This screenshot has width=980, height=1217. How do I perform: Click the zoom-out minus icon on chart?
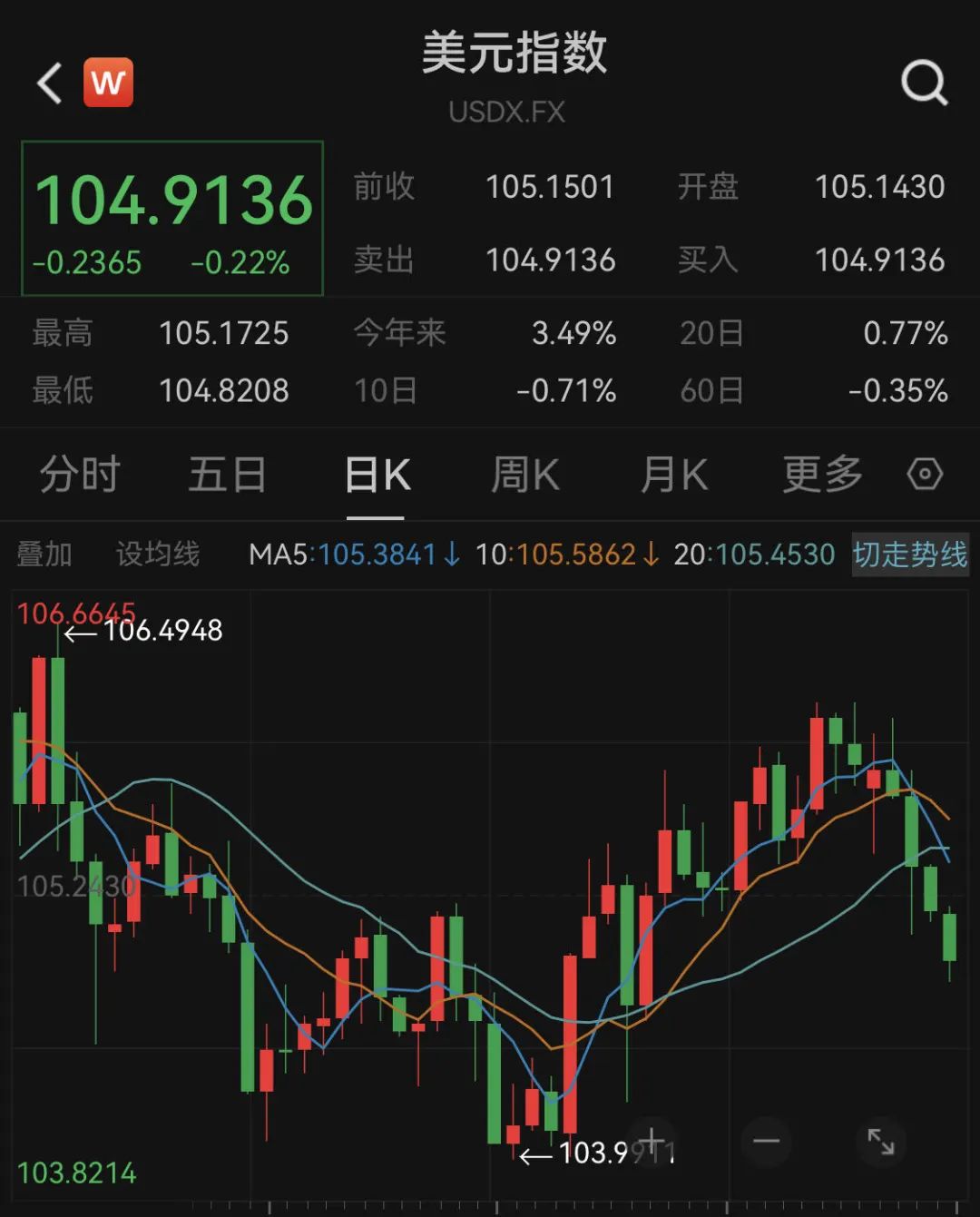767,1141
